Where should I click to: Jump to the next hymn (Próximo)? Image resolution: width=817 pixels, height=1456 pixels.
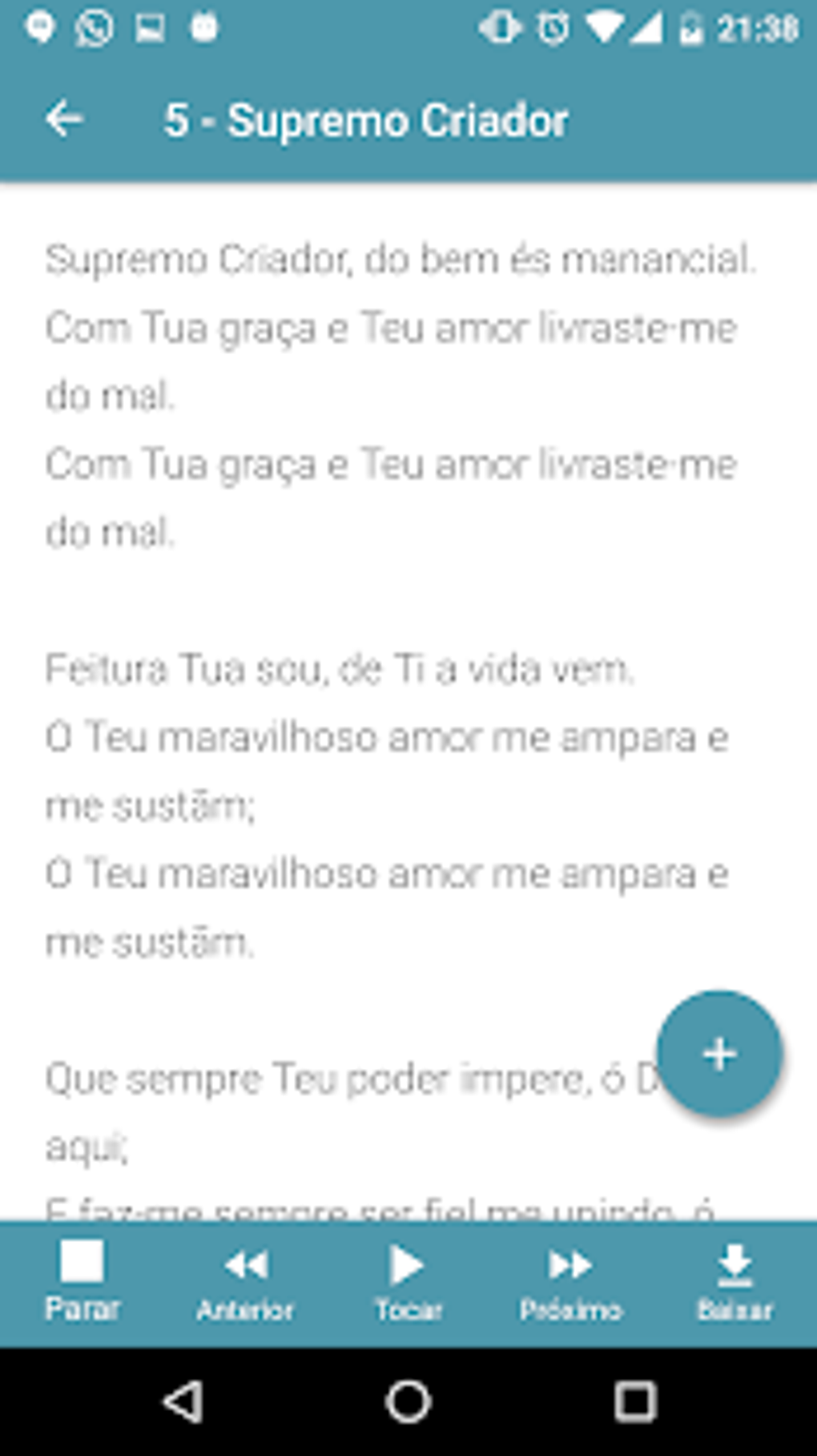point(570,1281)
